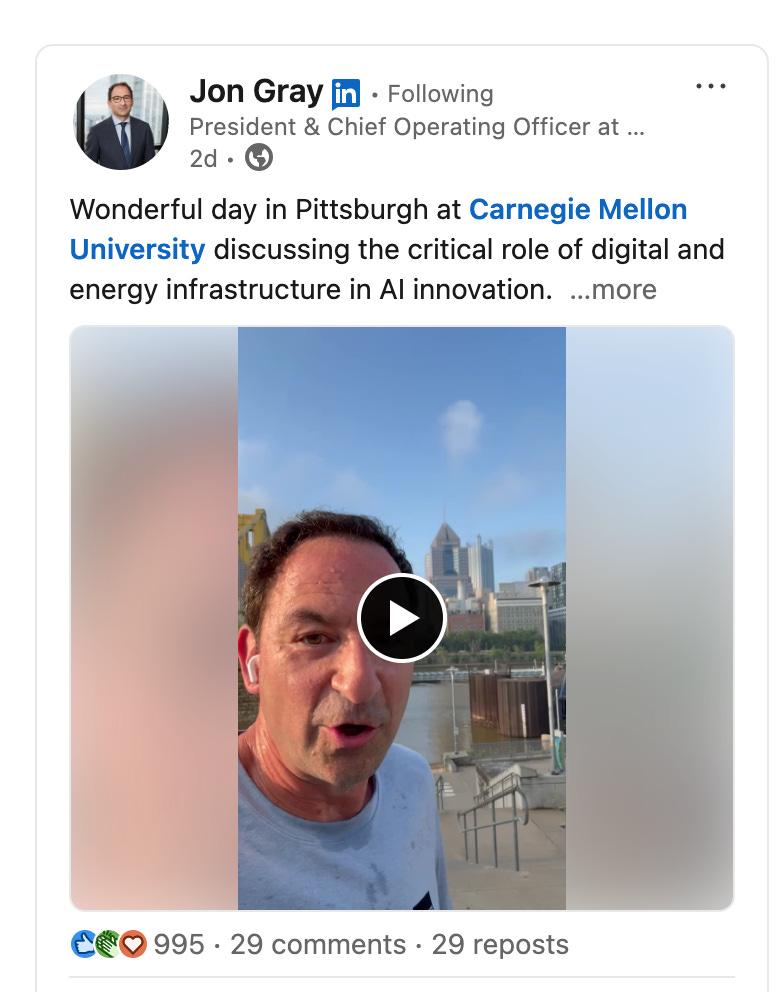Viewport: 778px width, 992px height.
Task: View the 29 reposts
Action: [500, 945]
